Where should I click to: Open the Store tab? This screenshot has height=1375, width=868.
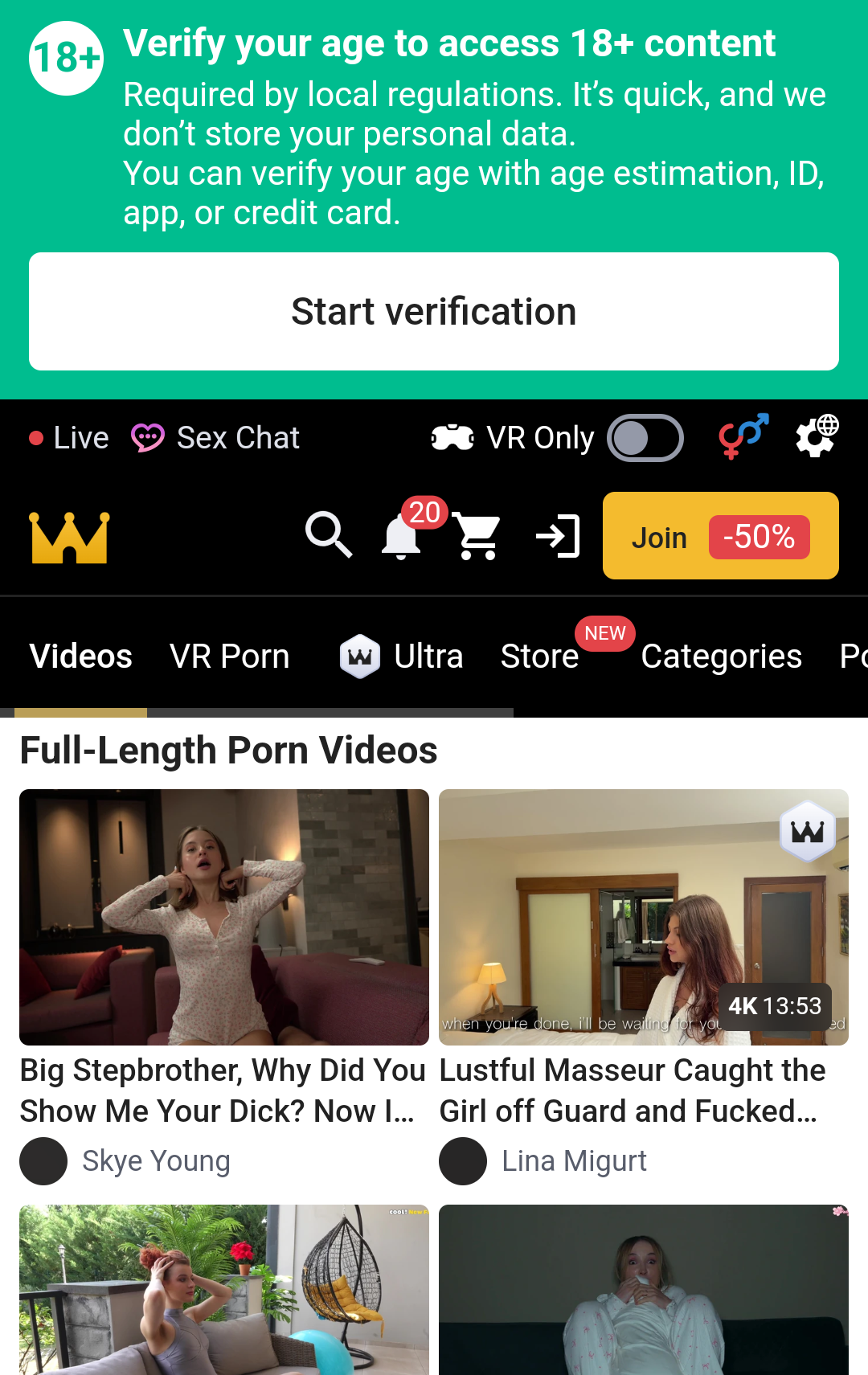539,657
